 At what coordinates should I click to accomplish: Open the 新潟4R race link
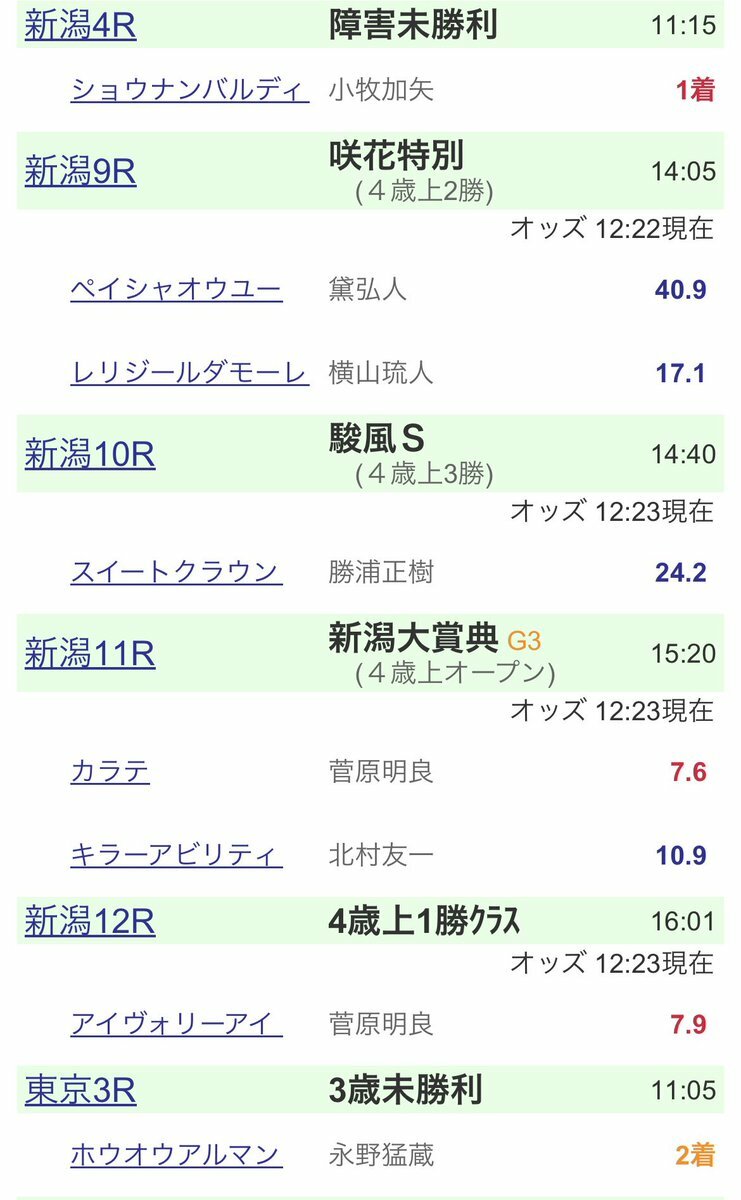(x=80, y=26)
